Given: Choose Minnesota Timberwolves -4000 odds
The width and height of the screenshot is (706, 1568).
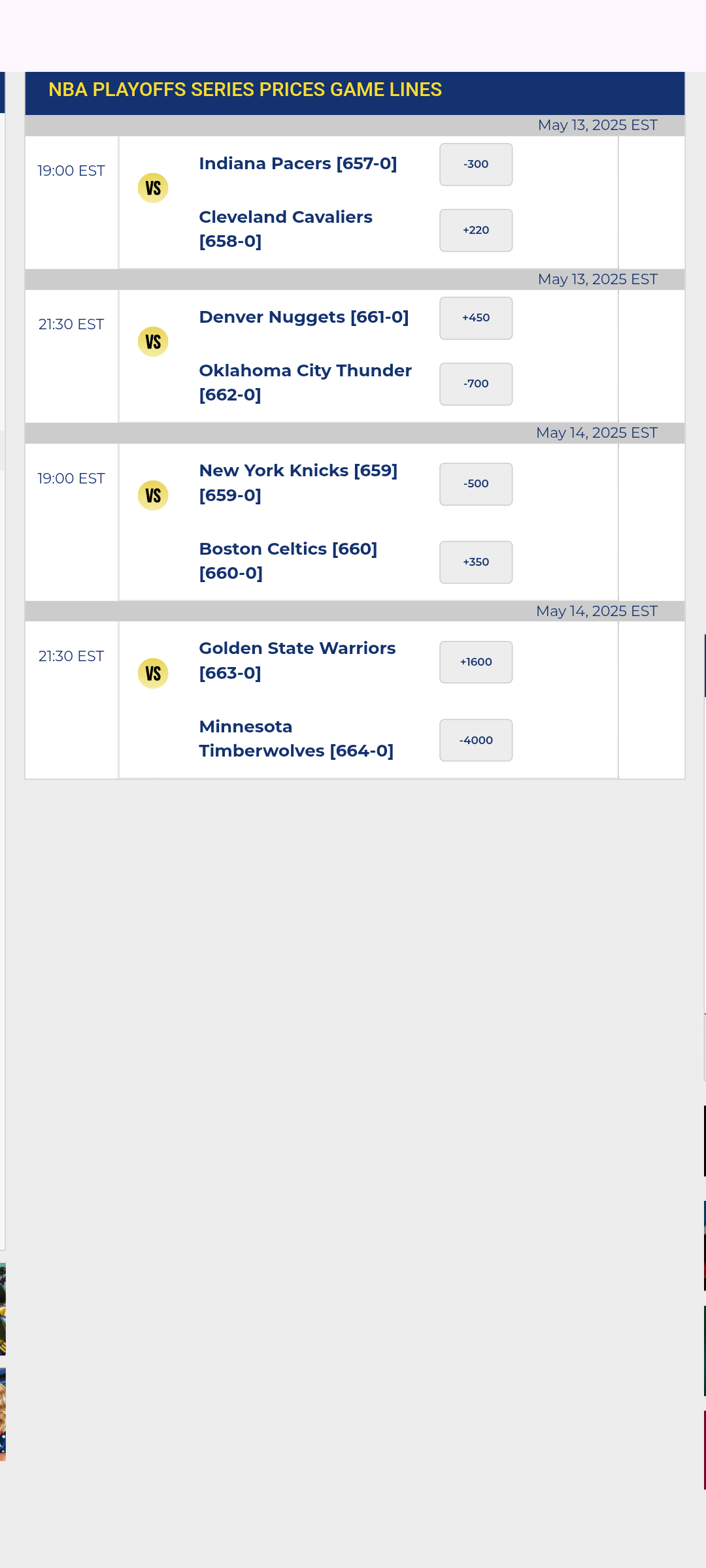Looking at the screenshot, I should [476, 740].
